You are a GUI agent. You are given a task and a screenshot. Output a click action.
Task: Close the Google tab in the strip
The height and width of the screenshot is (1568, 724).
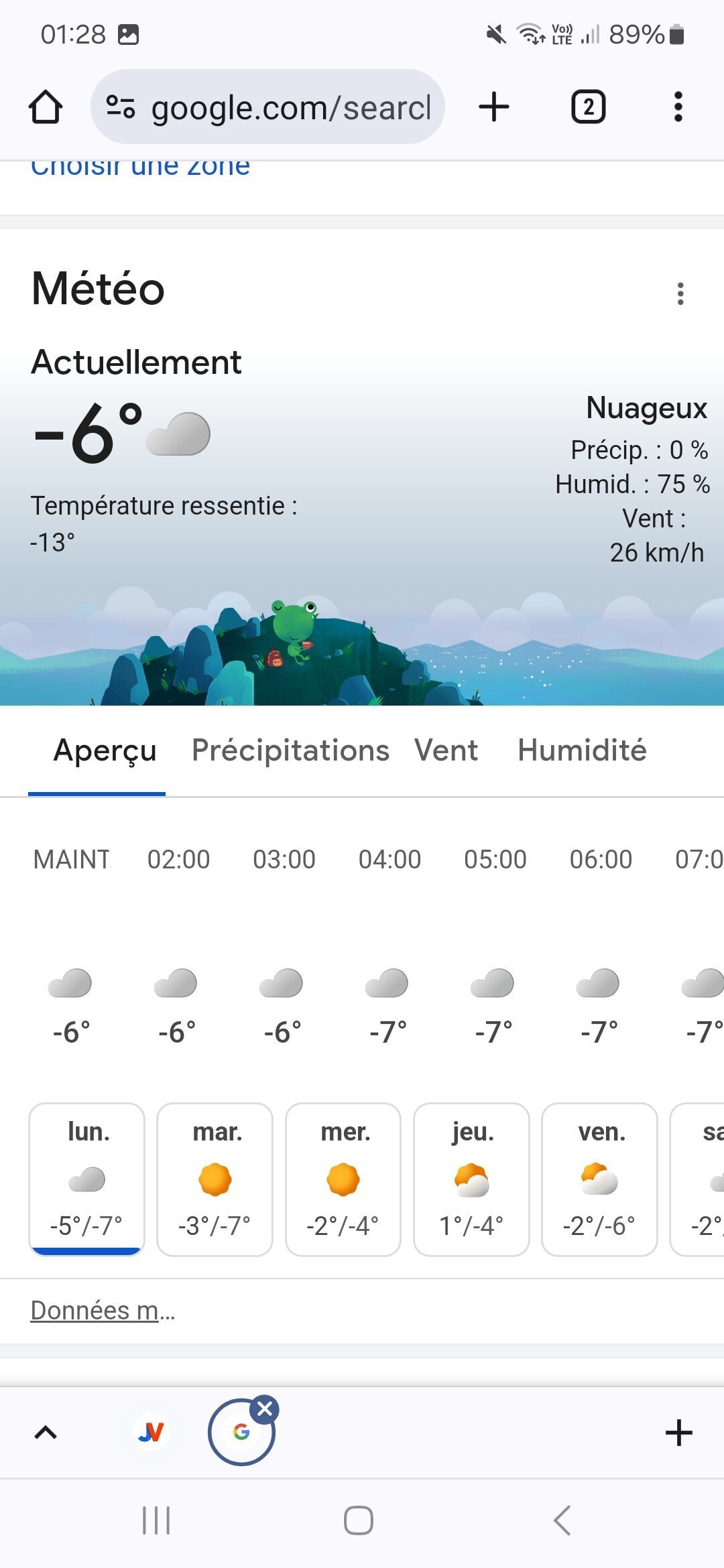pyautogui.click(x=265, y=1409)
